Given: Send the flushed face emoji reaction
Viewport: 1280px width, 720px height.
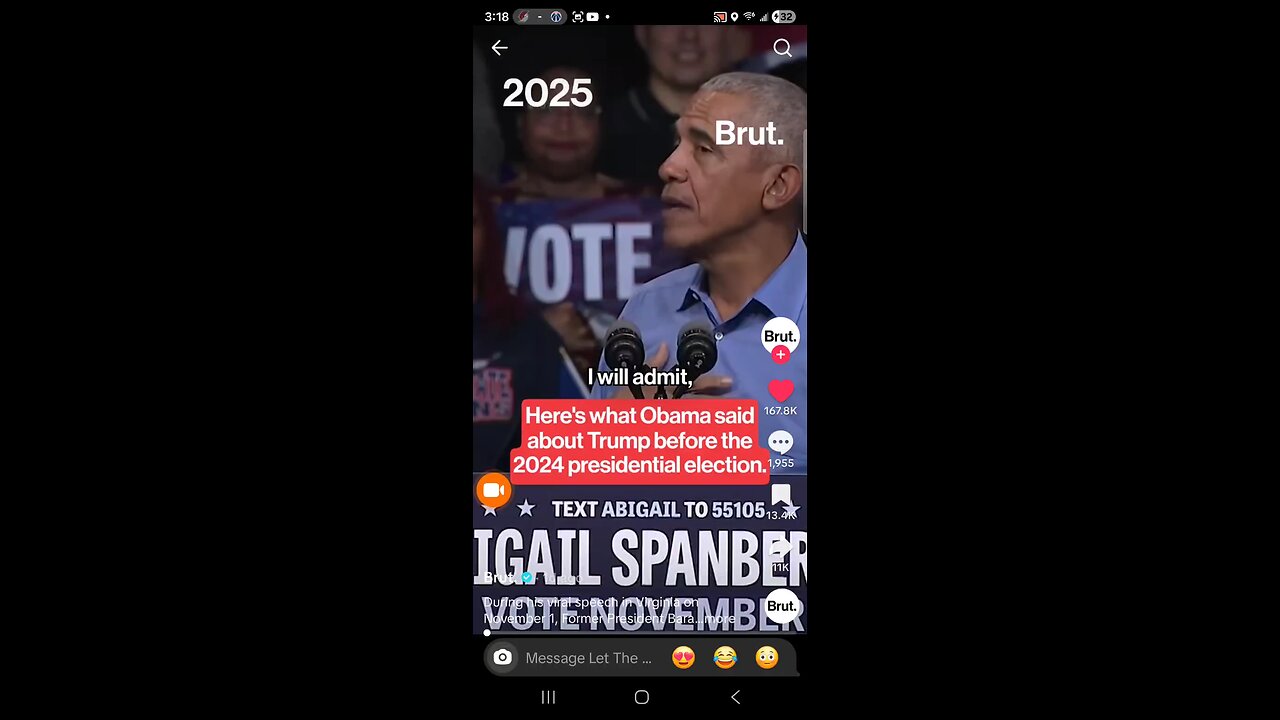Looking at the screenshot, I should click(767, 658).
